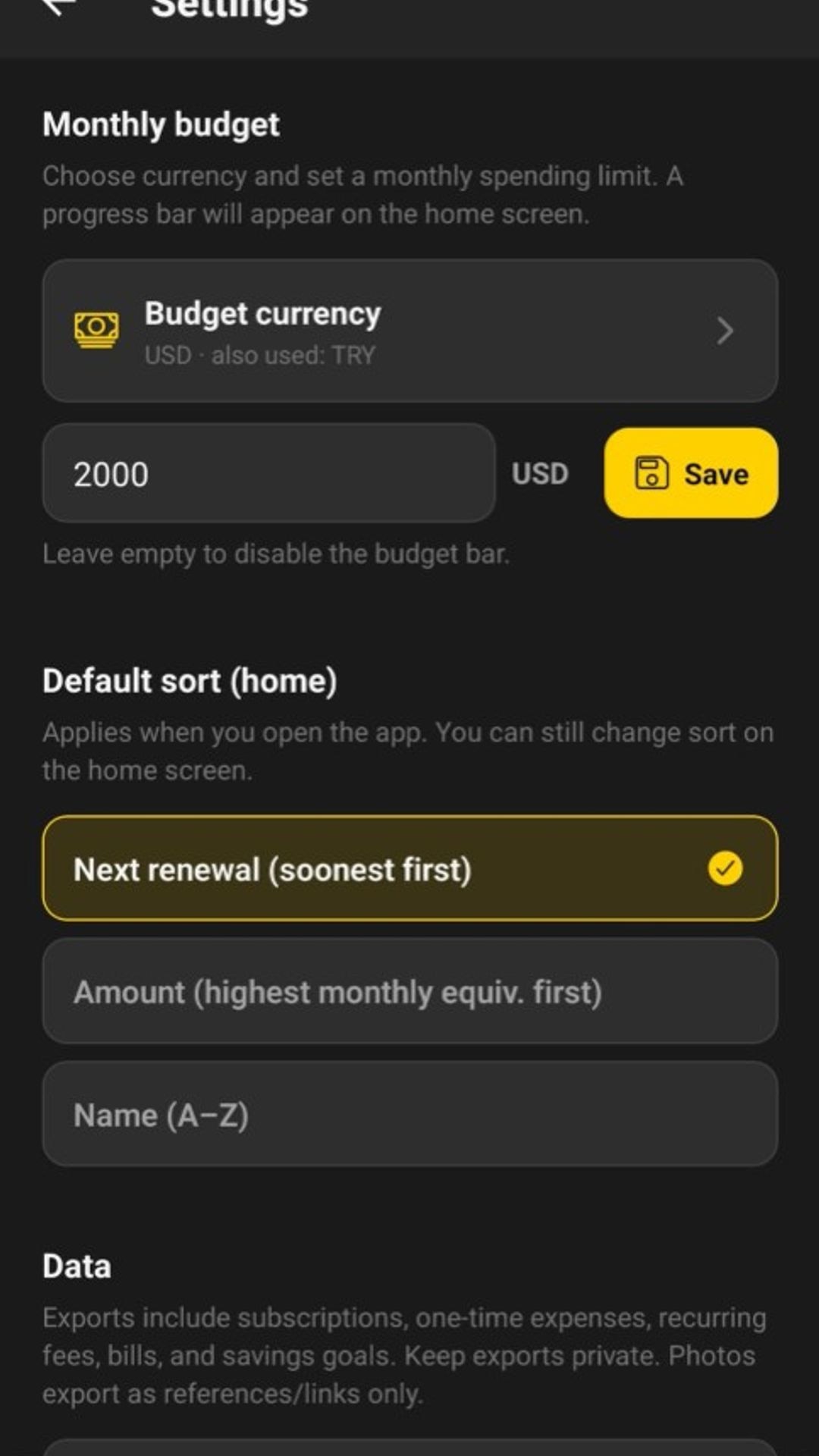Tap the yellow check mark on Next renewal
Image resolution: width=819 pixels, height=1456 pixels.
tap(725, 869)
